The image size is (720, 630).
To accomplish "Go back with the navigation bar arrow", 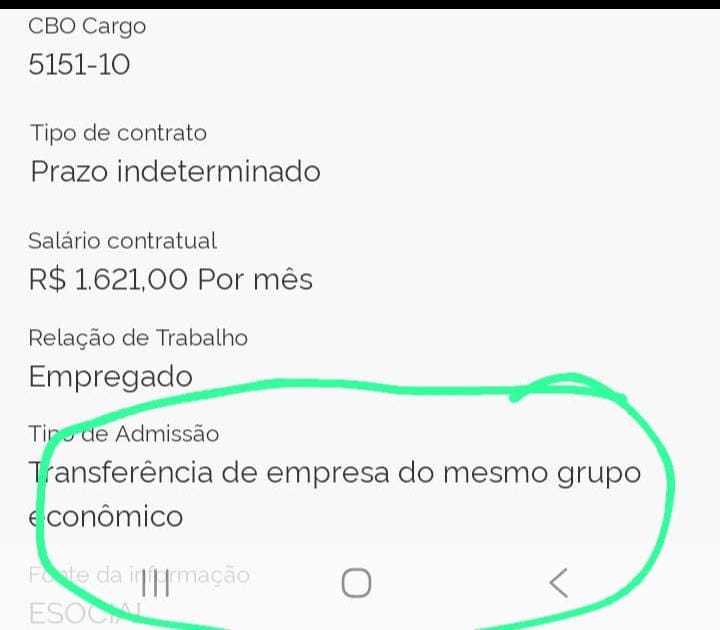I will tap(559, 582).
